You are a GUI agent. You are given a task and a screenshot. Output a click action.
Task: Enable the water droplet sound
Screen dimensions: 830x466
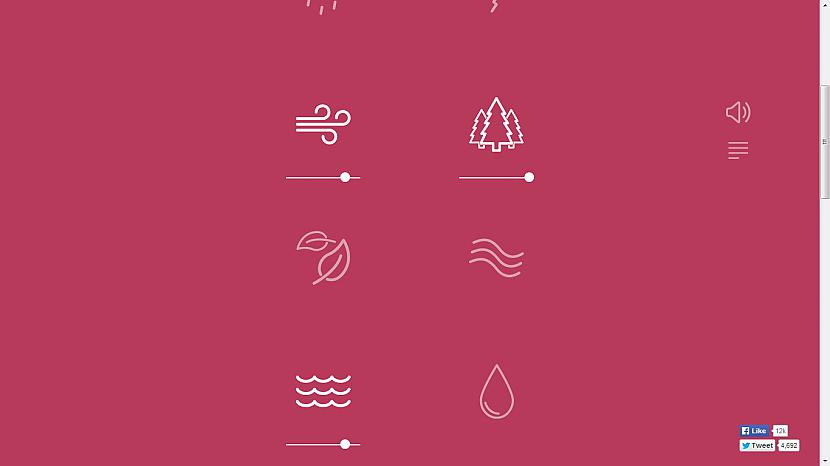[x=497, y=391]
